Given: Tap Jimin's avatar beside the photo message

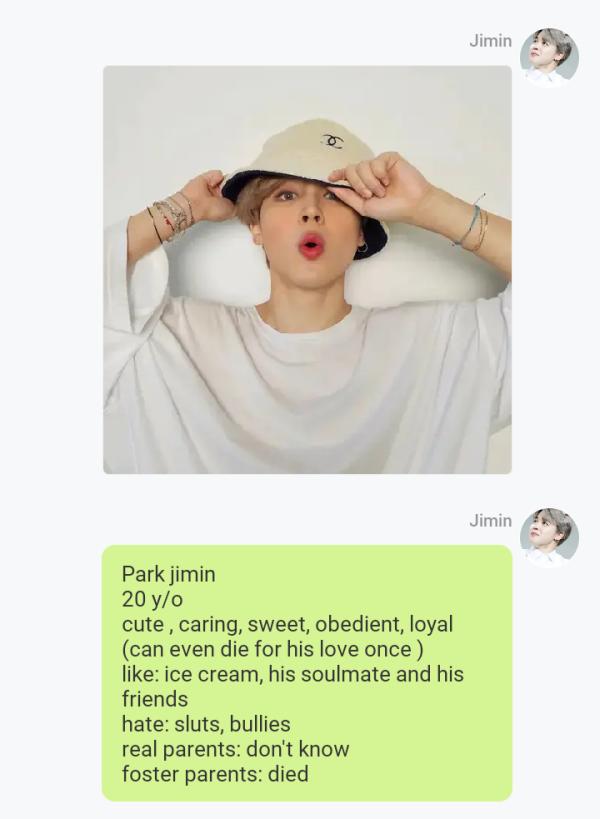Looking at the screenshot, I should click(549, 57).
